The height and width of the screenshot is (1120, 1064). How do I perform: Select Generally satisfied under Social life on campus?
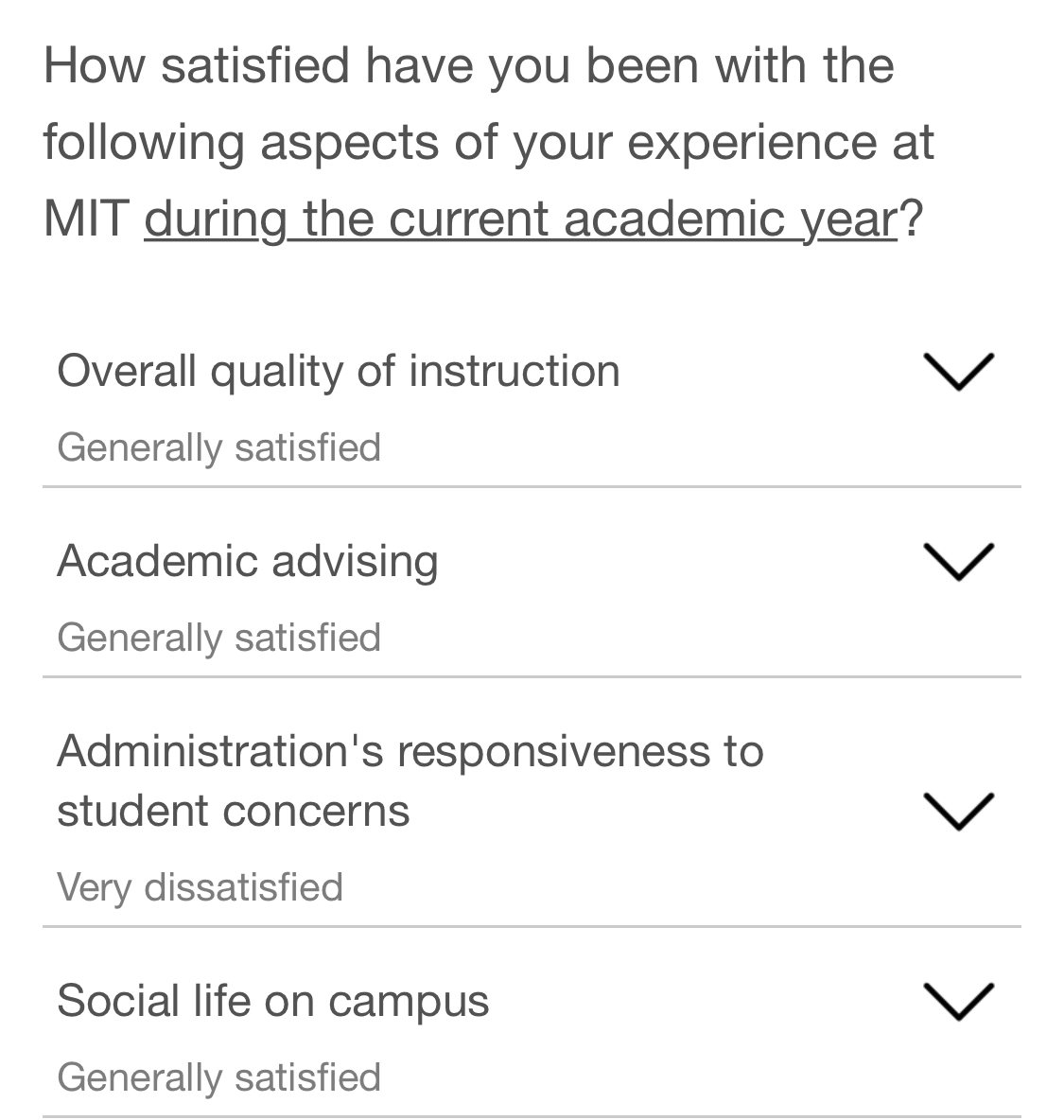[219, 1076]
